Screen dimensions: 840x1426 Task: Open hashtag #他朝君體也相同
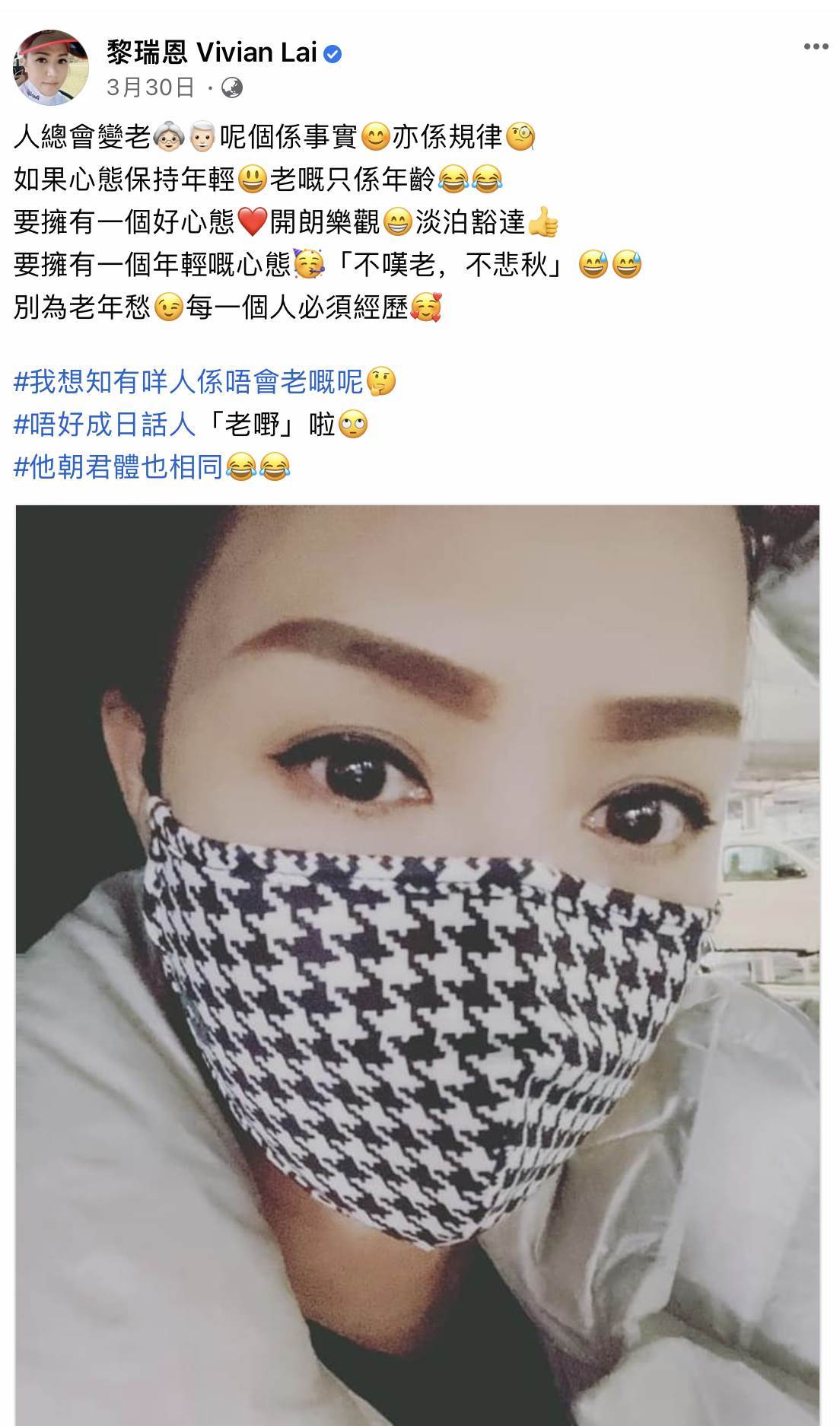coord(119,467)
